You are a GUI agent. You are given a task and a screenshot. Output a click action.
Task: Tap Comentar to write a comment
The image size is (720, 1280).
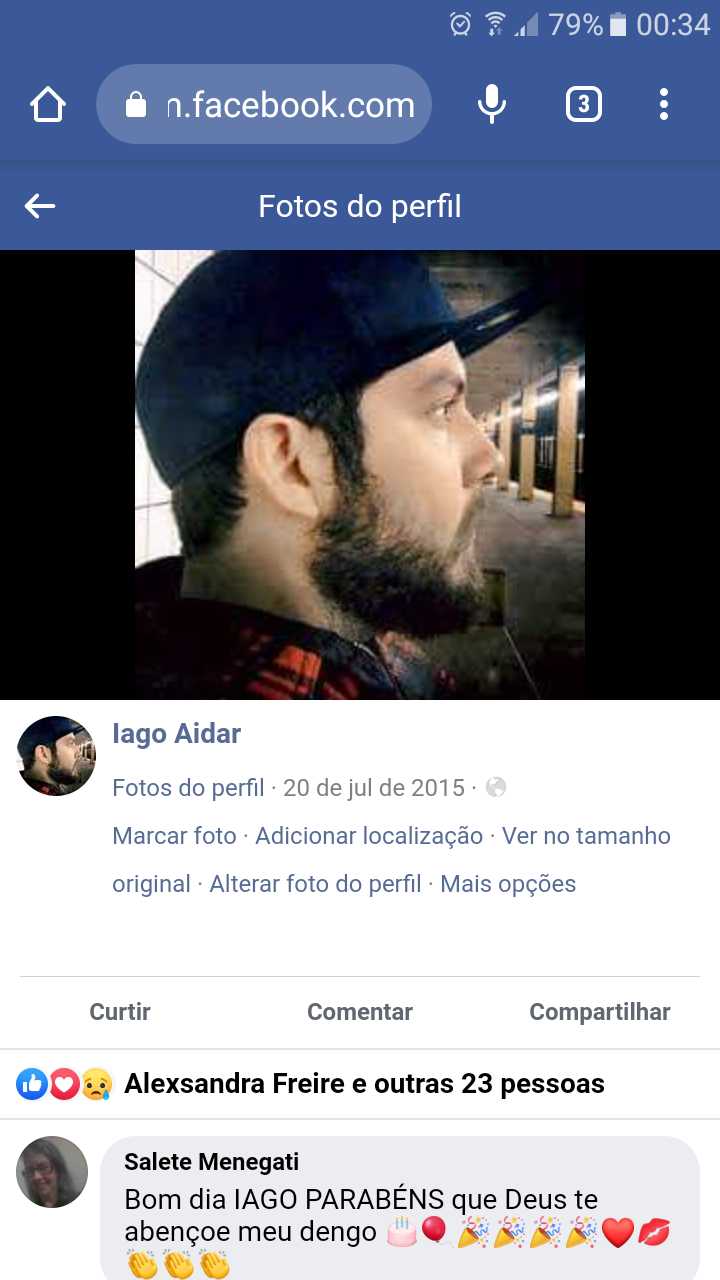360,1012
